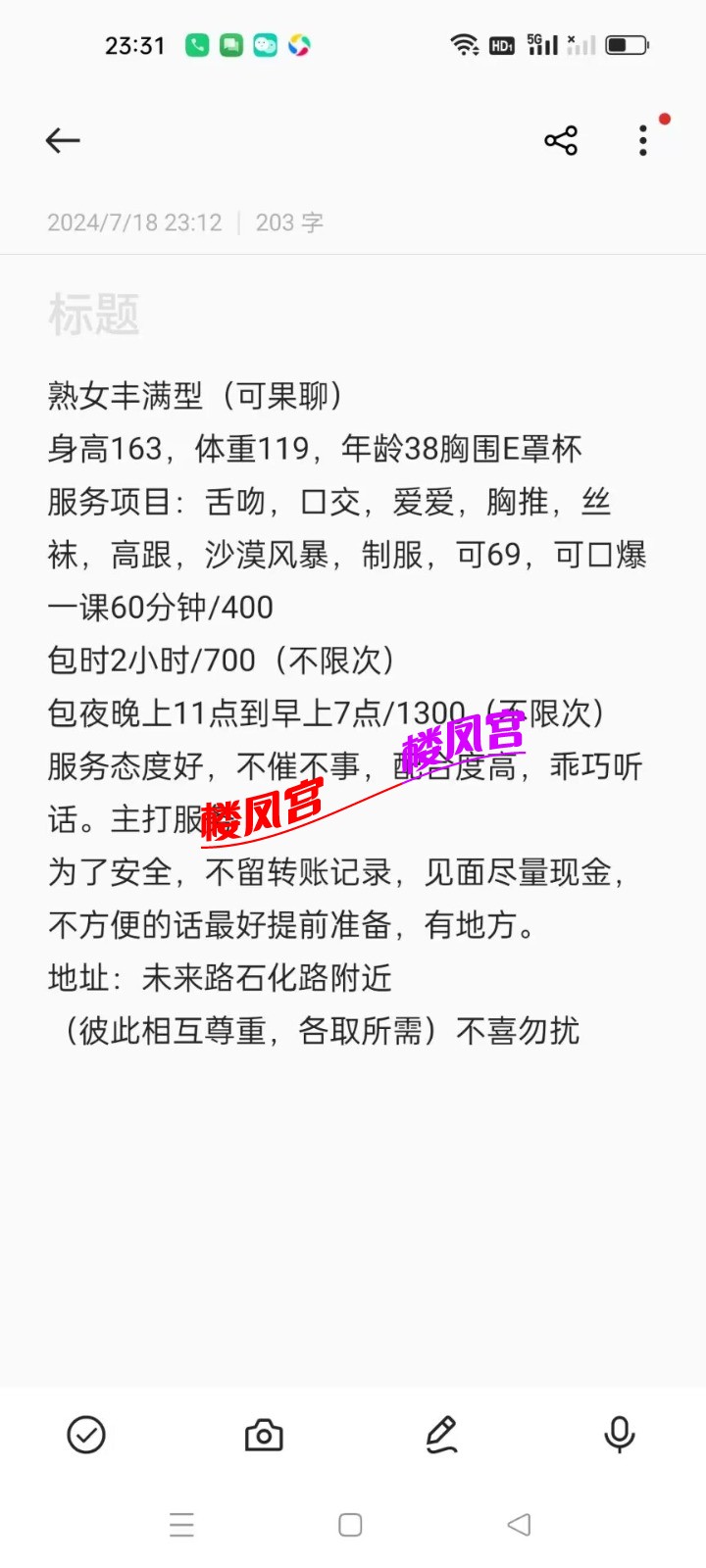Open recent apps from the navigation bar
Viewport: 706px width, 1568px height.
point(181,1525)
